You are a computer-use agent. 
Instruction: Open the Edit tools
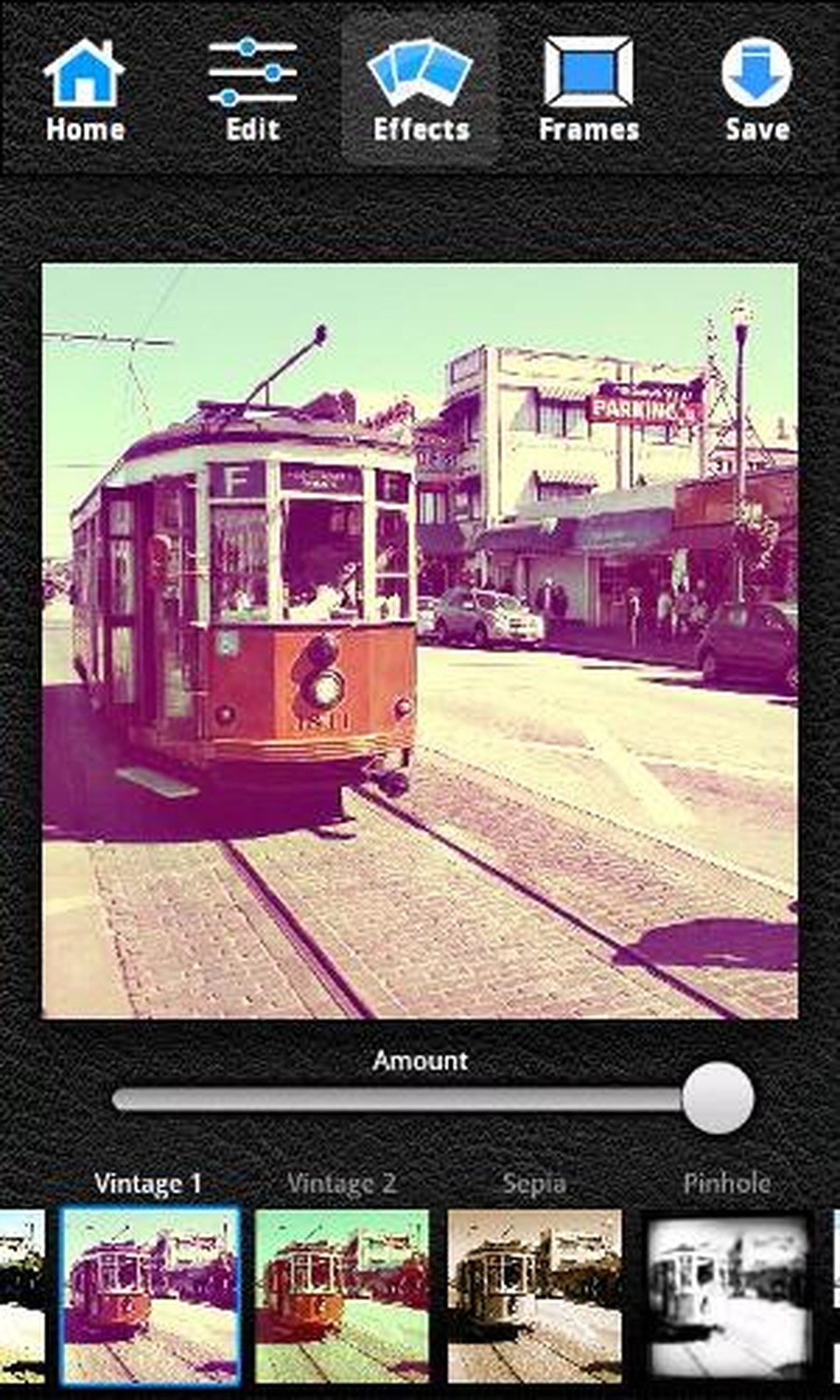(253, 90)
